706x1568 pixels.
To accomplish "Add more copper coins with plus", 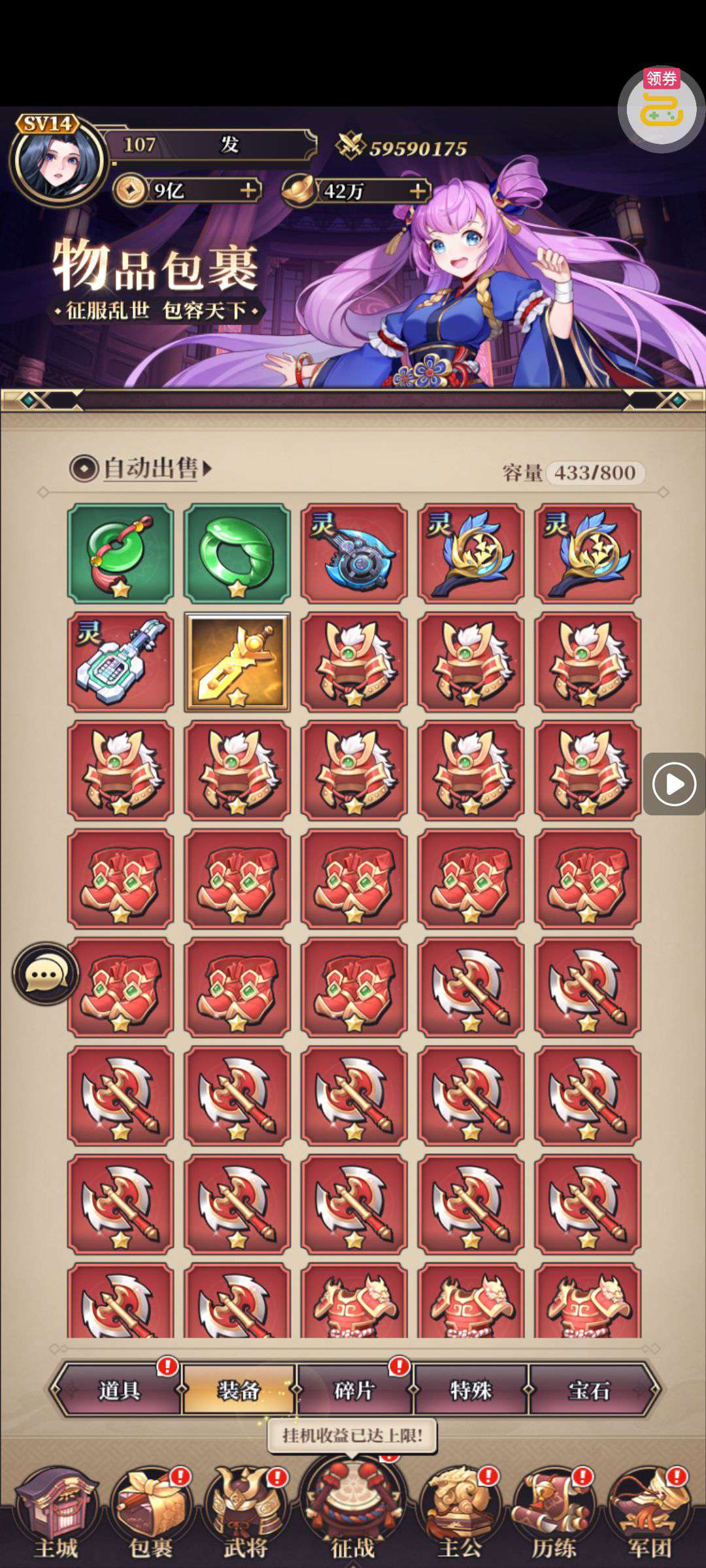I will pyautogui.click(x=248, y=191).
